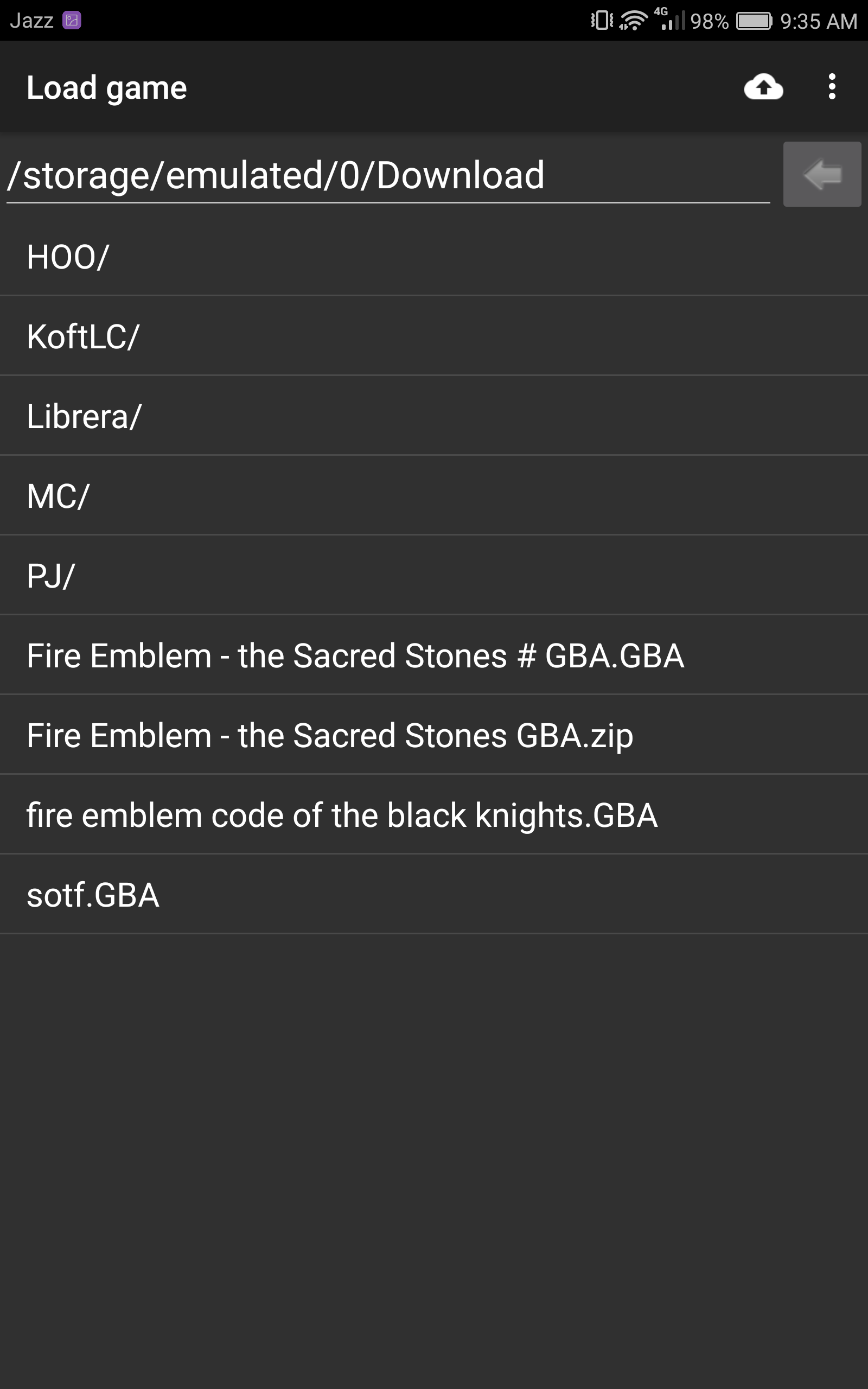Browse into the Librera folder
Viewport: 868px width, 1389px height.
[x=85, y=416]
